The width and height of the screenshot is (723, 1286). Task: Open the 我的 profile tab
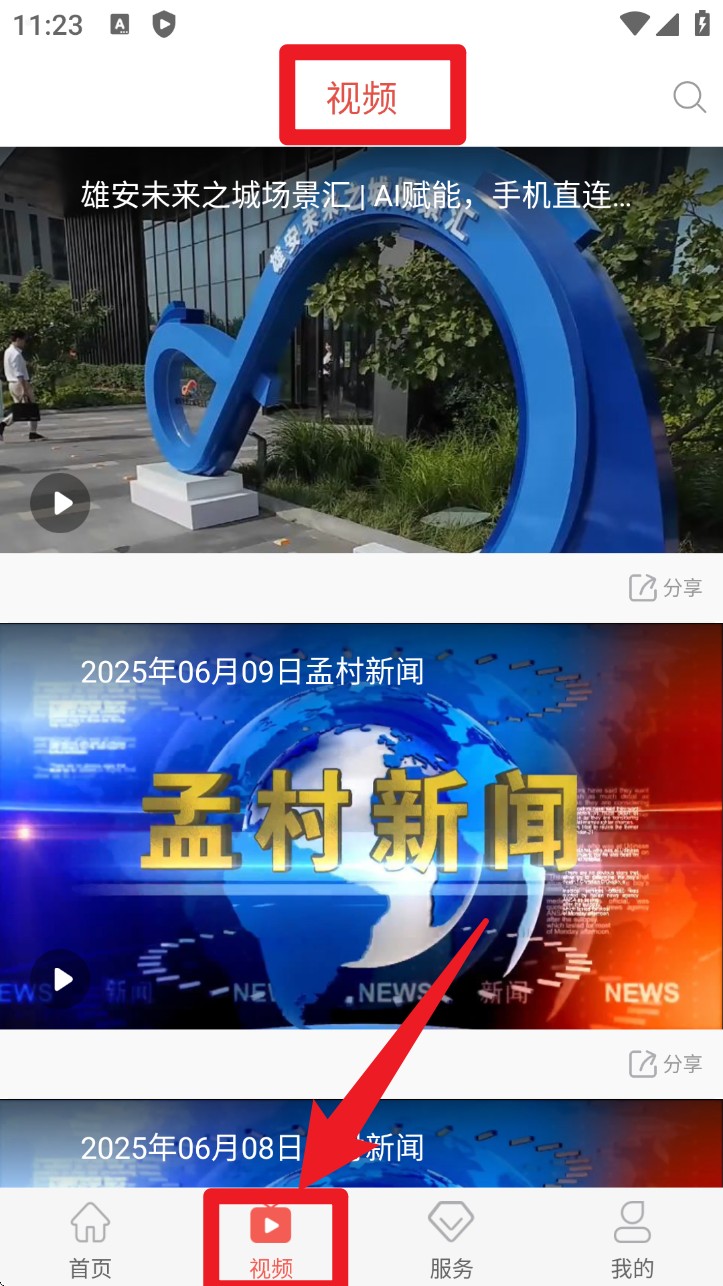tap(632, 1240)
